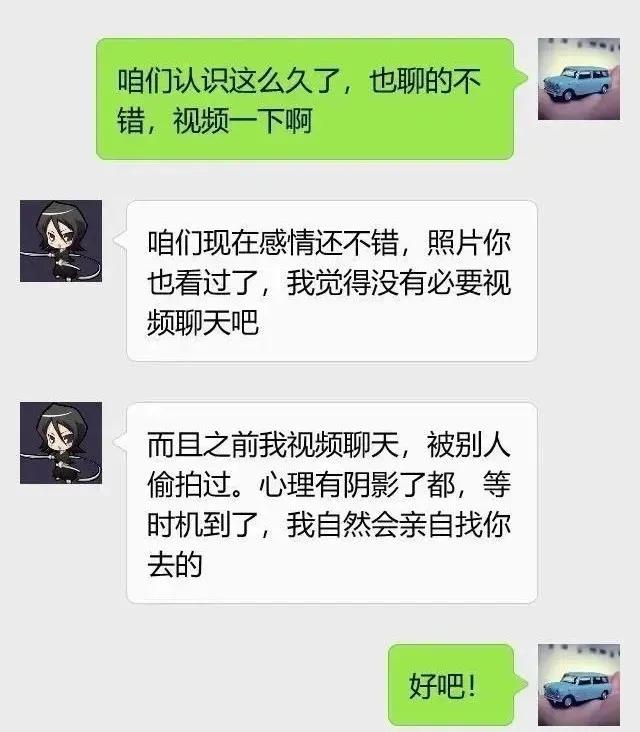View profile from car avatar beside 好吧!

pyautogui.click(x=578, y=685)
